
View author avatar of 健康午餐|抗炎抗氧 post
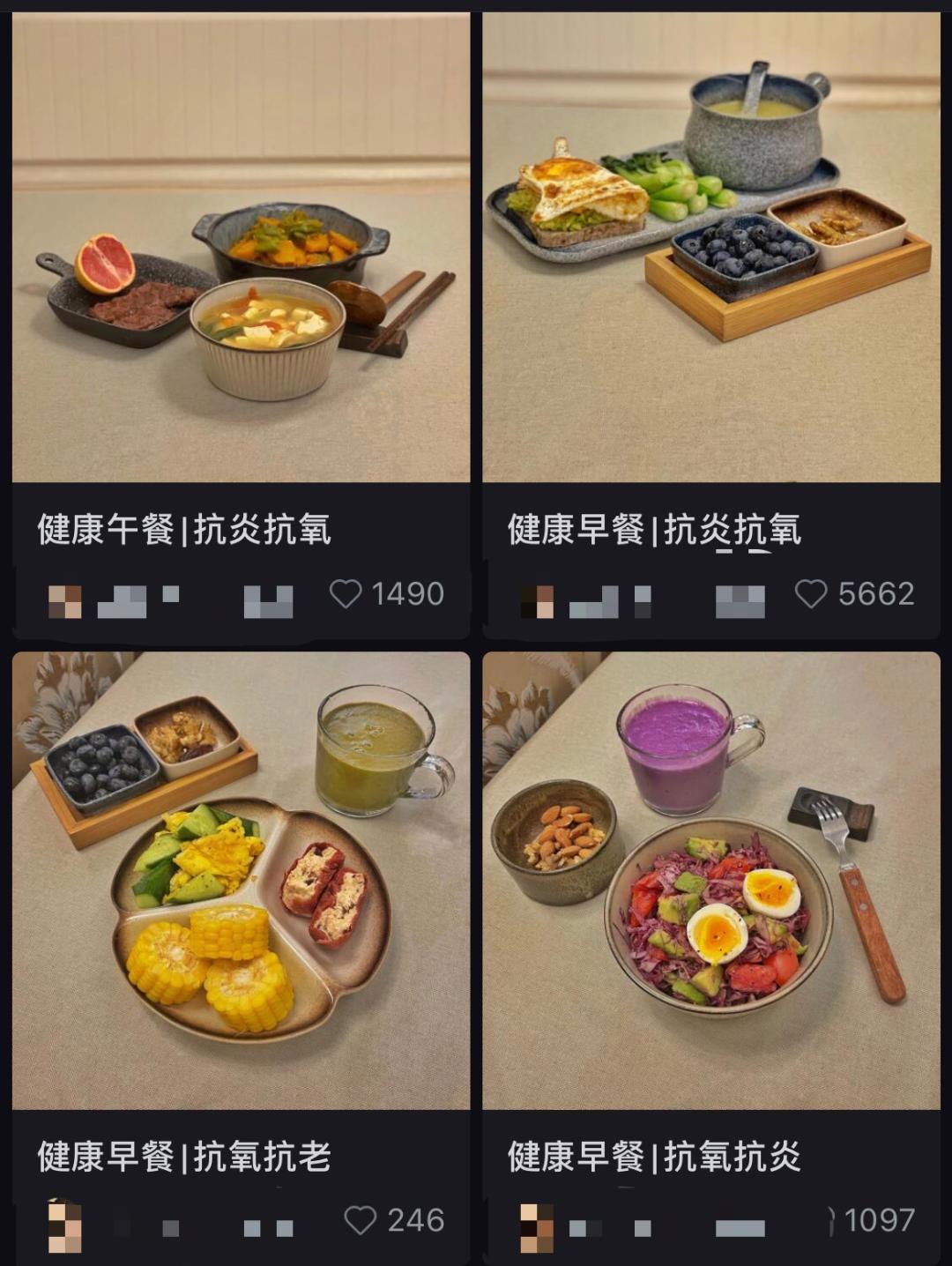[x=64, y=601]
